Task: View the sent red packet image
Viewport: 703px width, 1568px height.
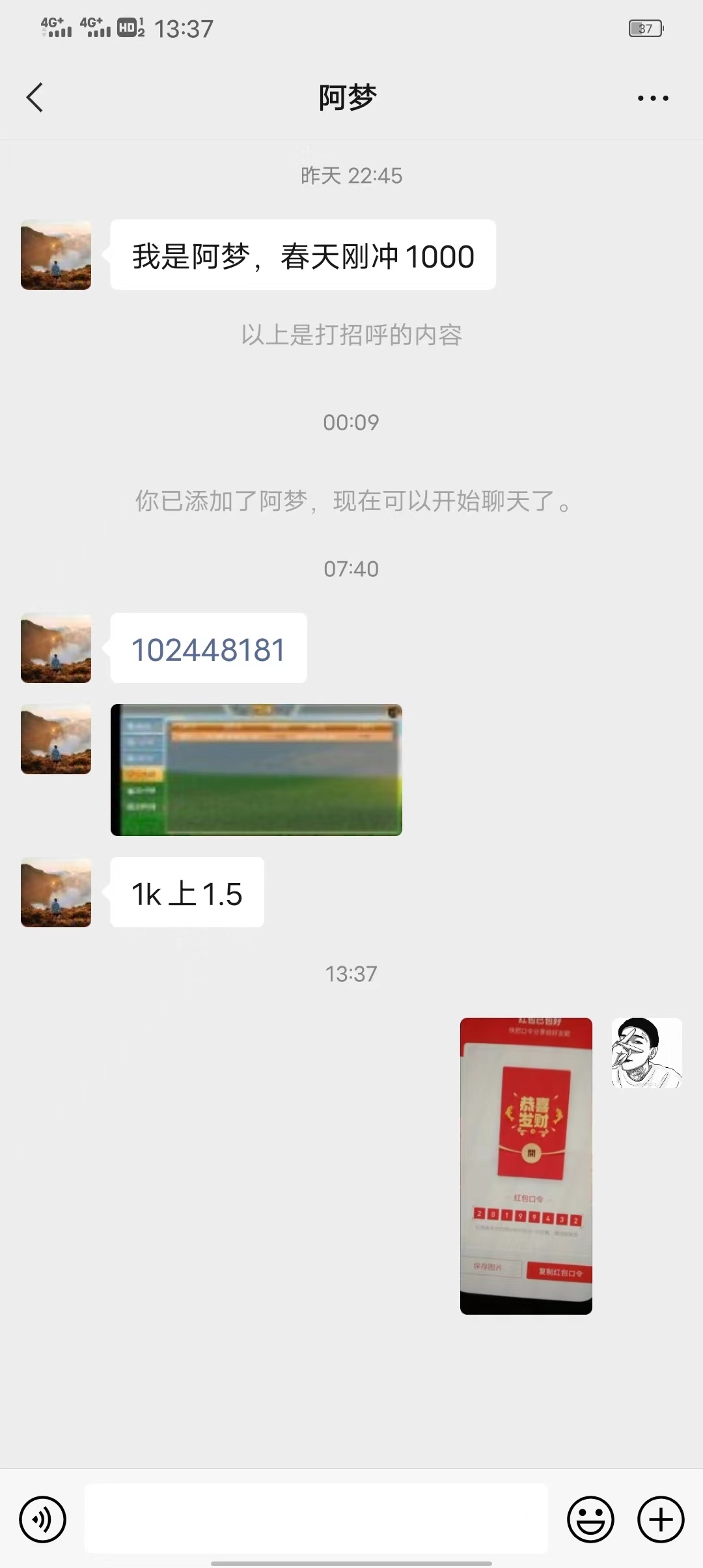Action: click(526, 1166)
